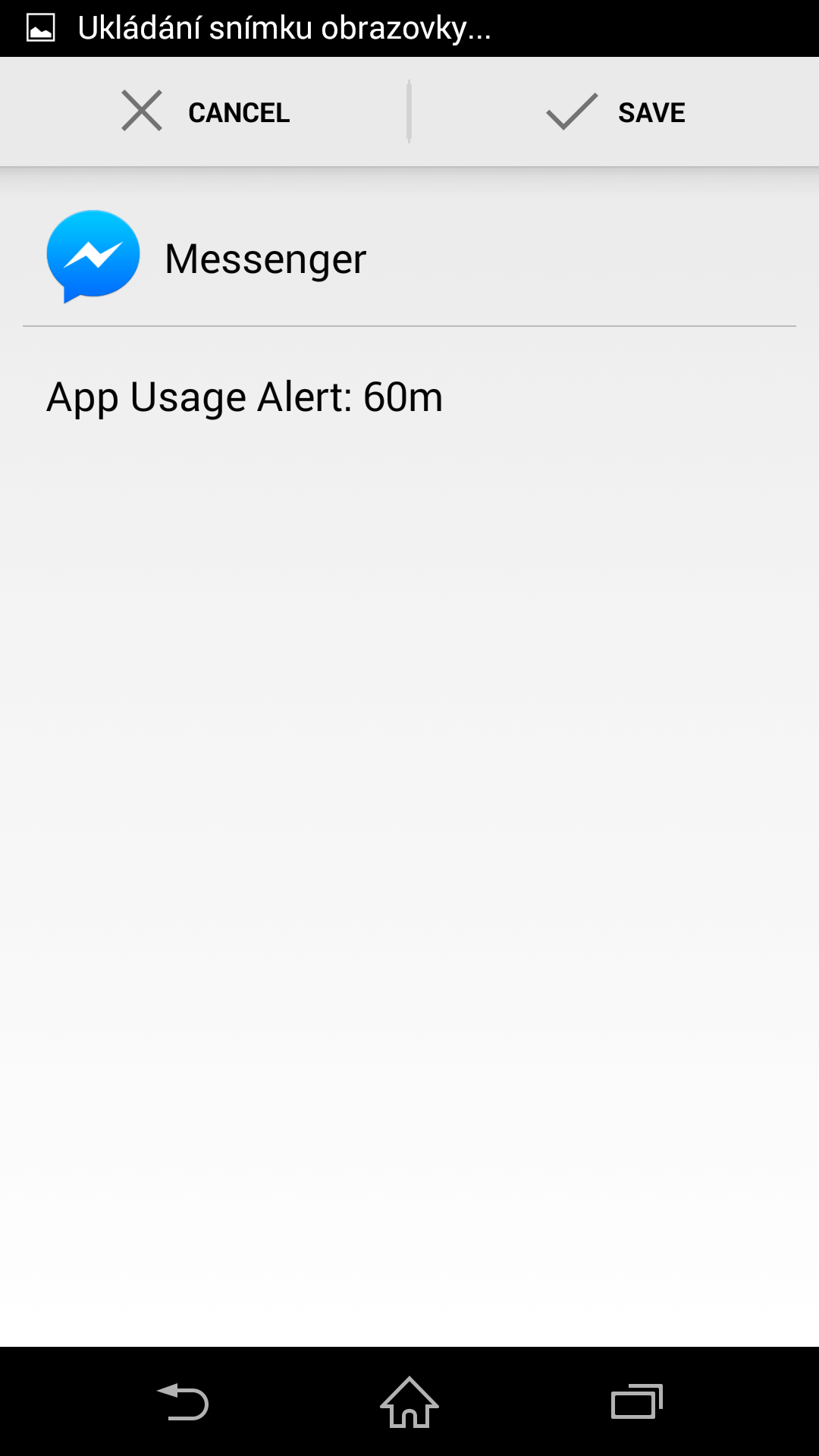Go back using the navigation bar
Screen dimensions: 819x1456
coord(182,1401)
